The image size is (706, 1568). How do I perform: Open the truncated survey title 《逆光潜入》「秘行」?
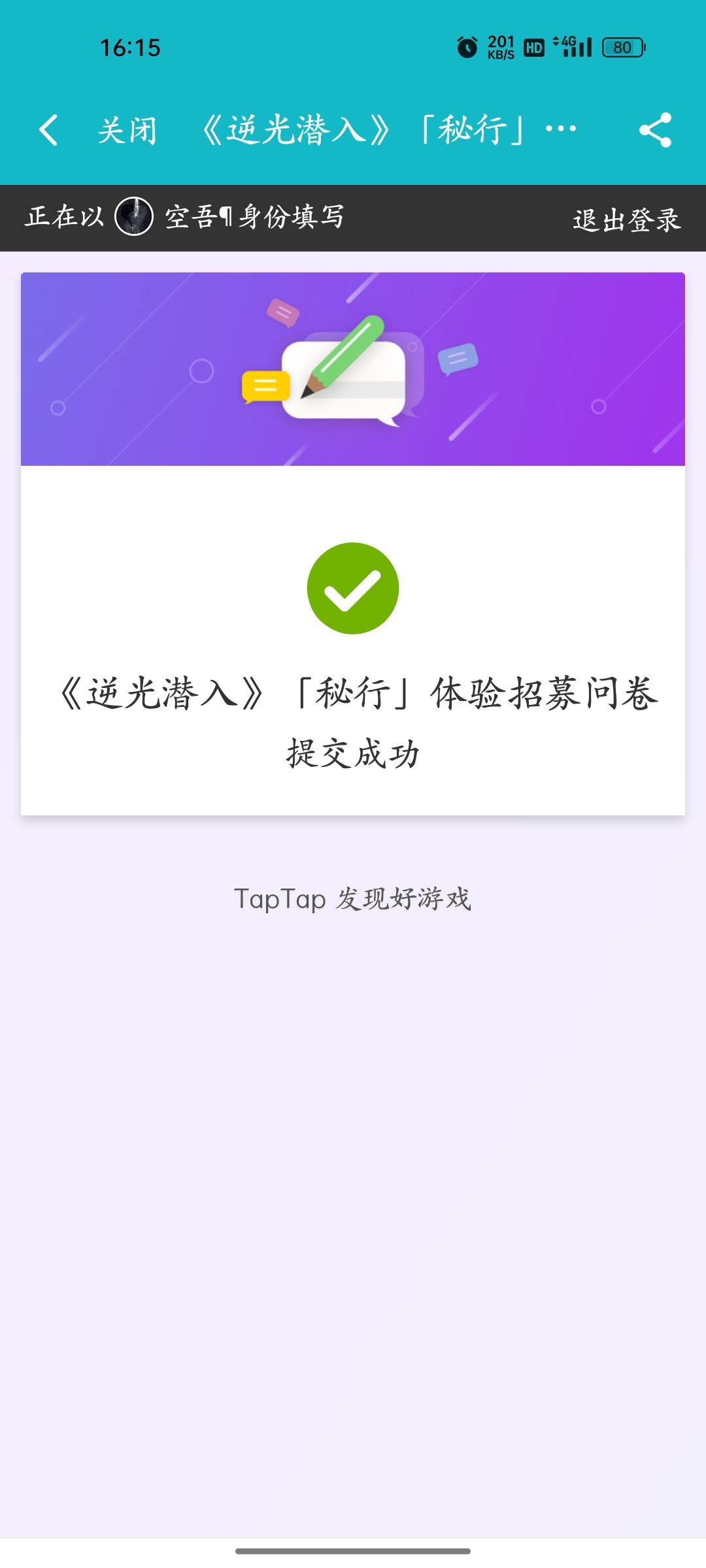click(386, 129)
